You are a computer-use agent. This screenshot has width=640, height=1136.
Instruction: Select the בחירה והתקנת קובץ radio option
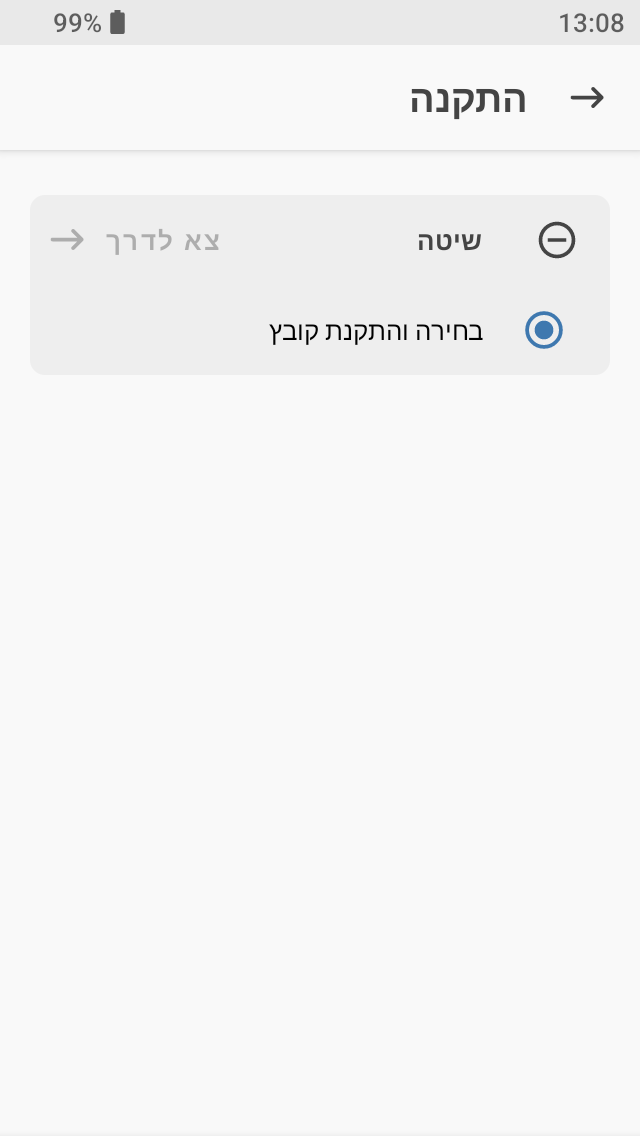pyautogui.click(x=544, y=330)
